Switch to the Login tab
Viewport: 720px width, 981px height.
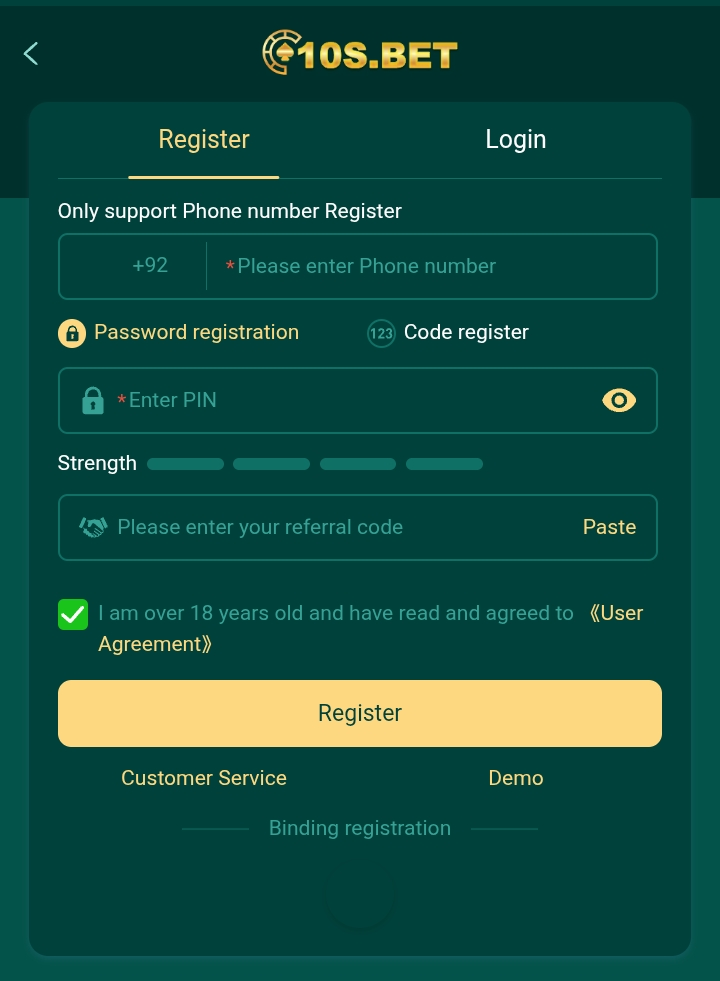coord(516,139)
